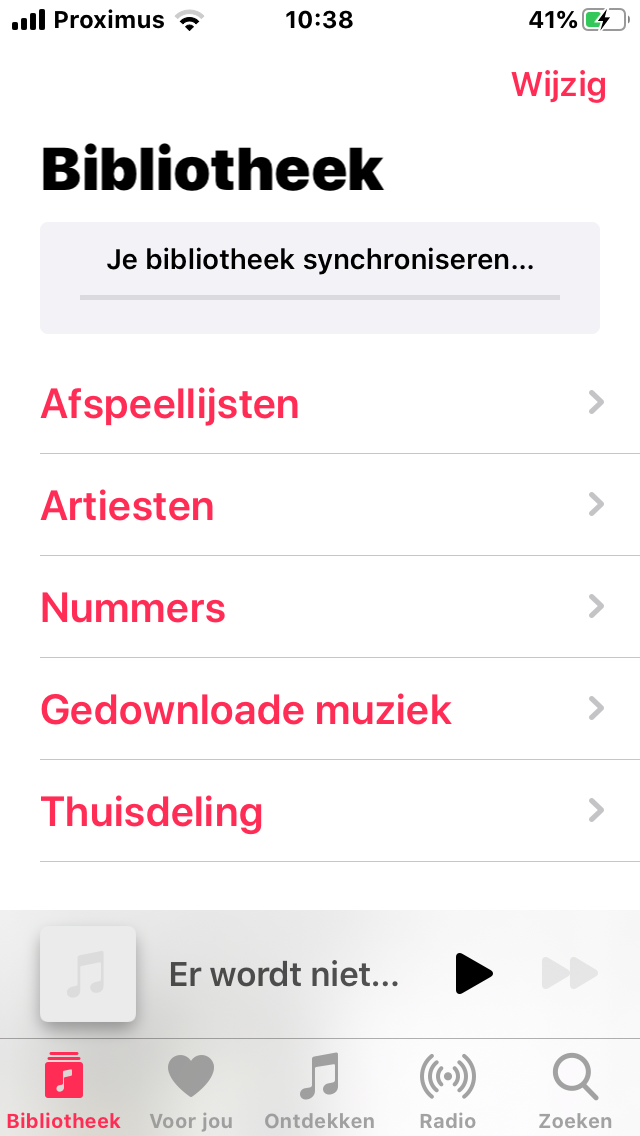This screenshot has height=1136, width=640.
Task: Expand the mini player via artwork
Action: pos(88,974)
